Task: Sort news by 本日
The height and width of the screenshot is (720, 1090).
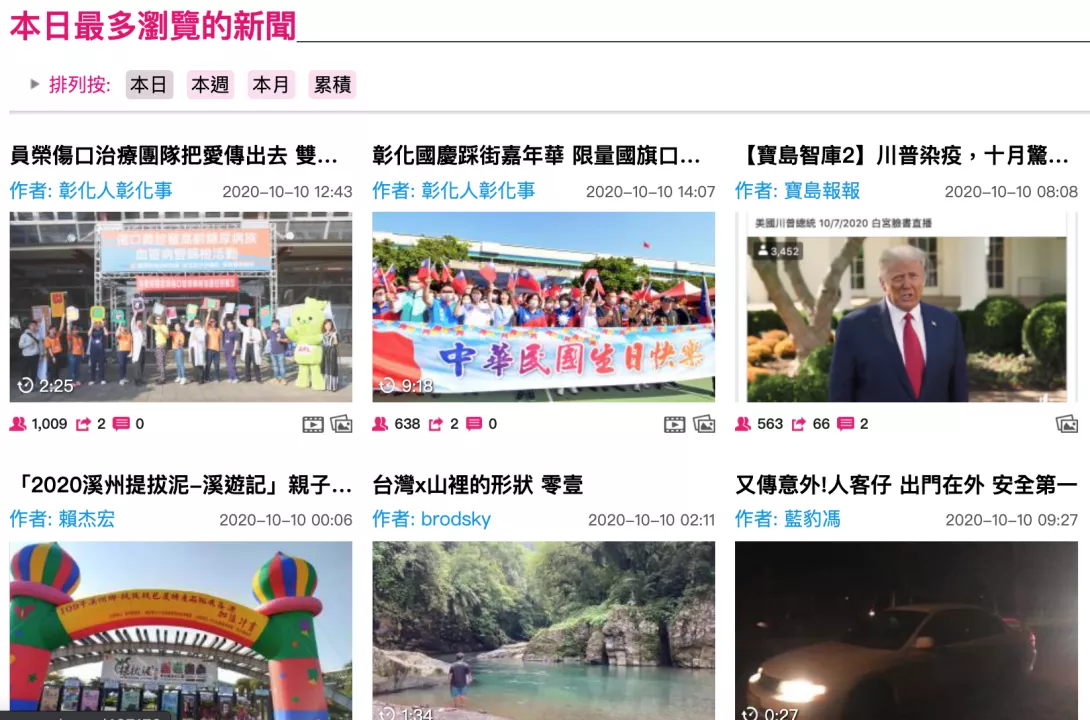Action: [x=149, y=85]
